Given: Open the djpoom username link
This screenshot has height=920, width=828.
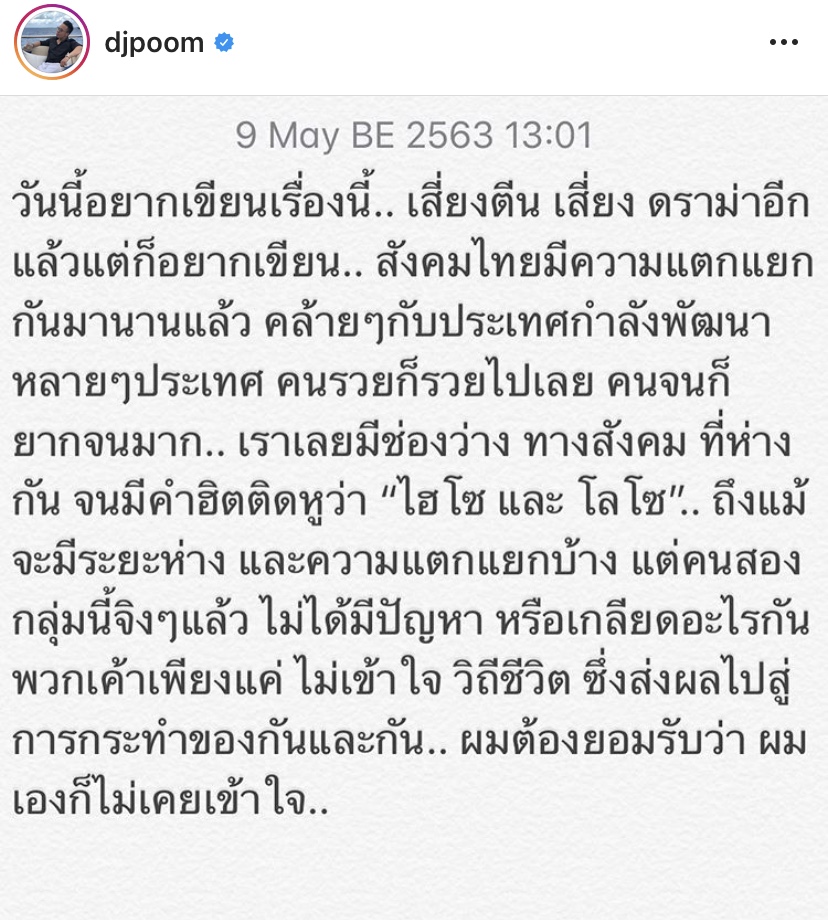Looking at the screenshot, I should 154,43.
